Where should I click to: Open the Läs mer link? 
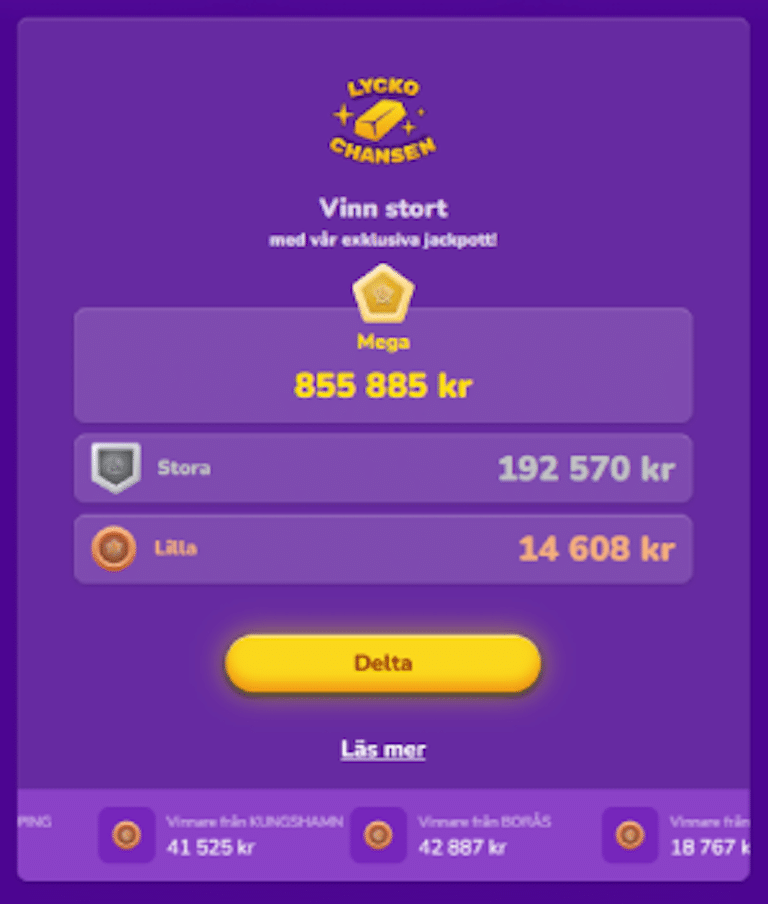(383, 749)
